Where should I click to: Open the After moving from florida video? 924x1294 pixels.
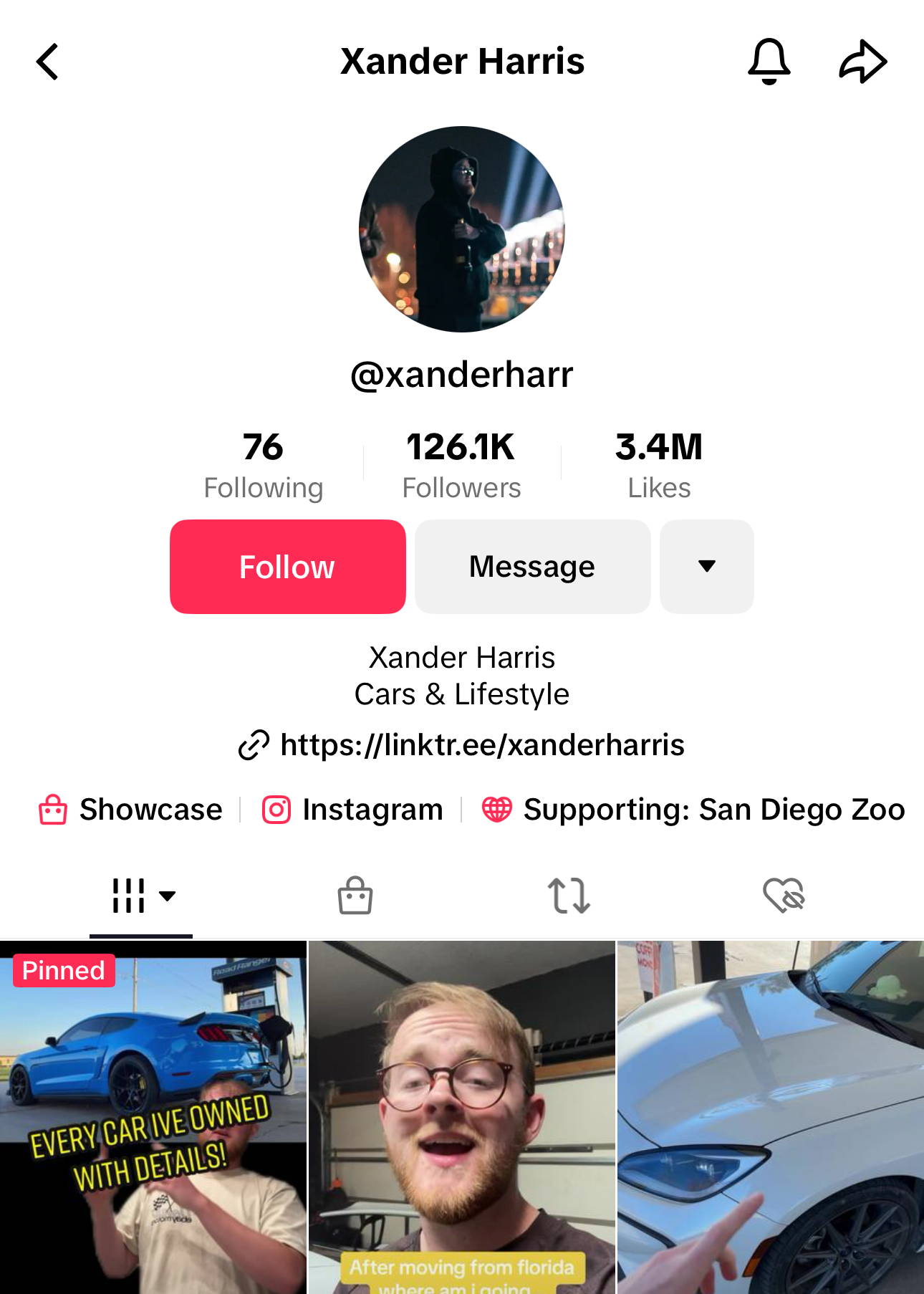[x=462, y=1118]
